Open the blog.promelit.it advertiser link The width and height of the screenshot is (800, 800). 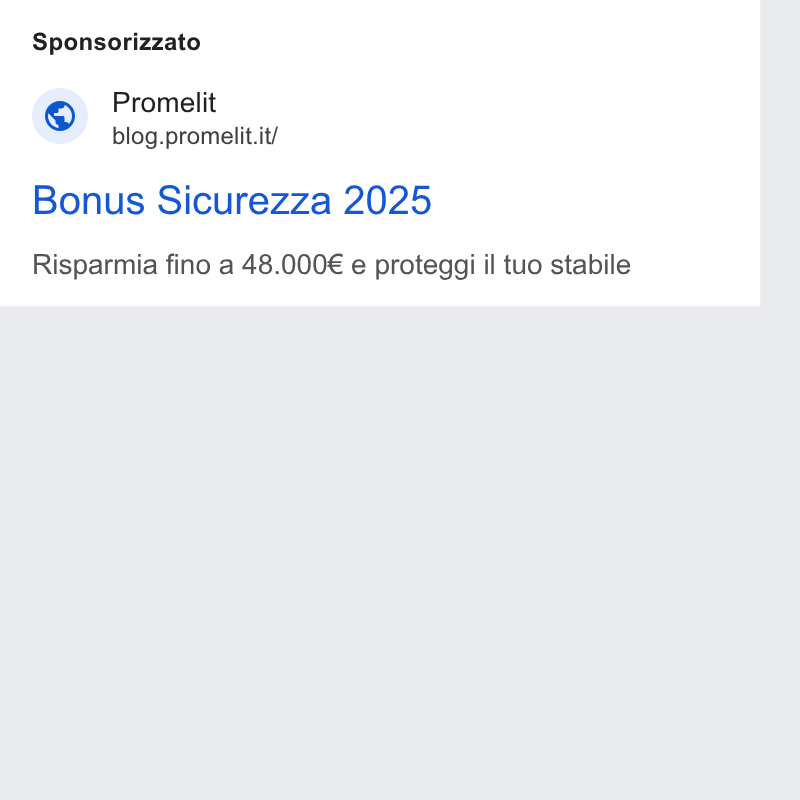click(x=194, y=136)
